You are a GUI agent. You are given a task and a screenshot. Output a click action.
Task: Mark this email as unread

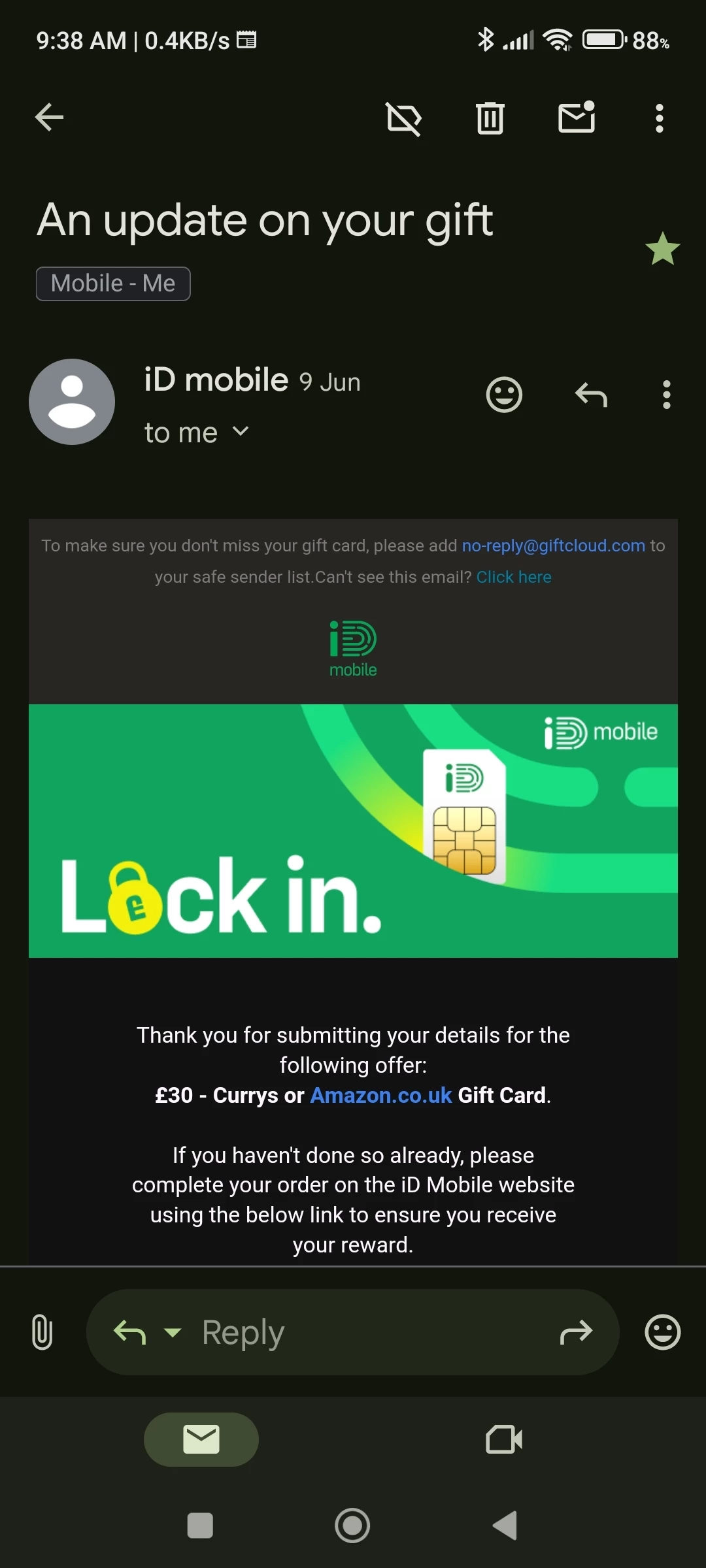pyautogui.click(x=577, y=118)
